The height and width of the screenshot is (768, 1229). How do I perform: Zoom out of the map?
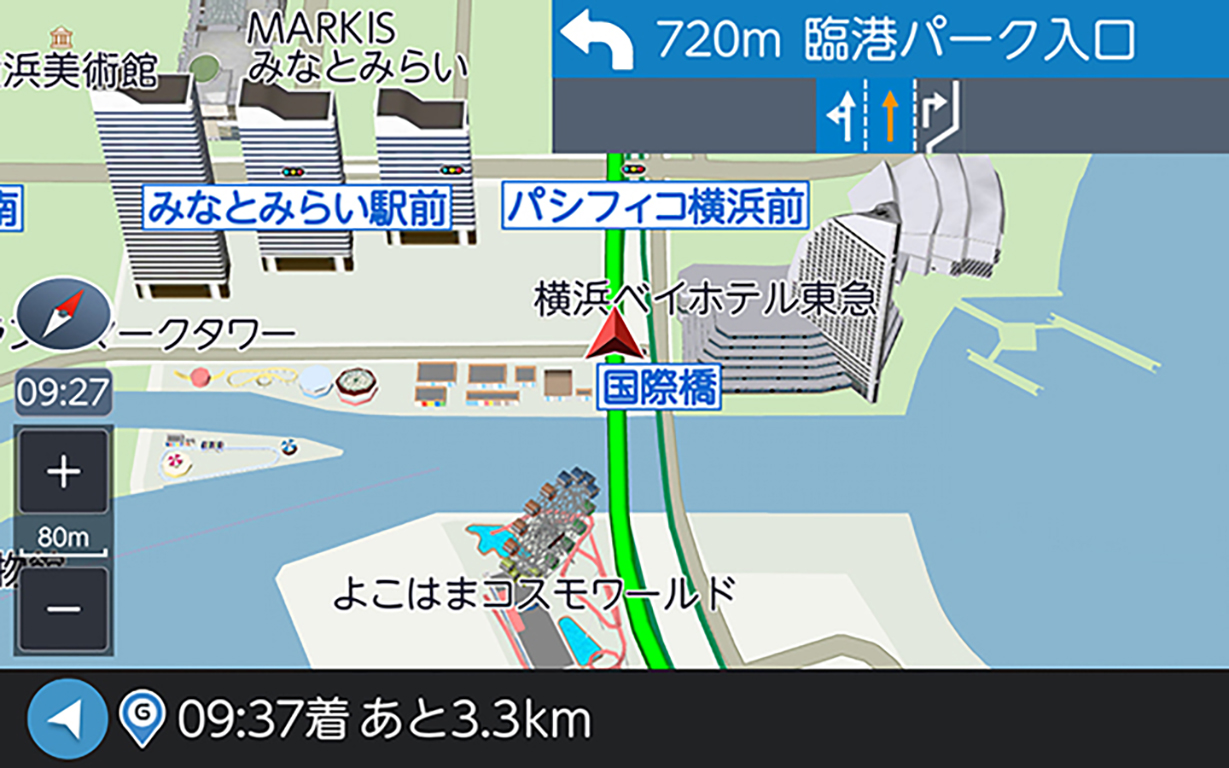click(63, 609)
